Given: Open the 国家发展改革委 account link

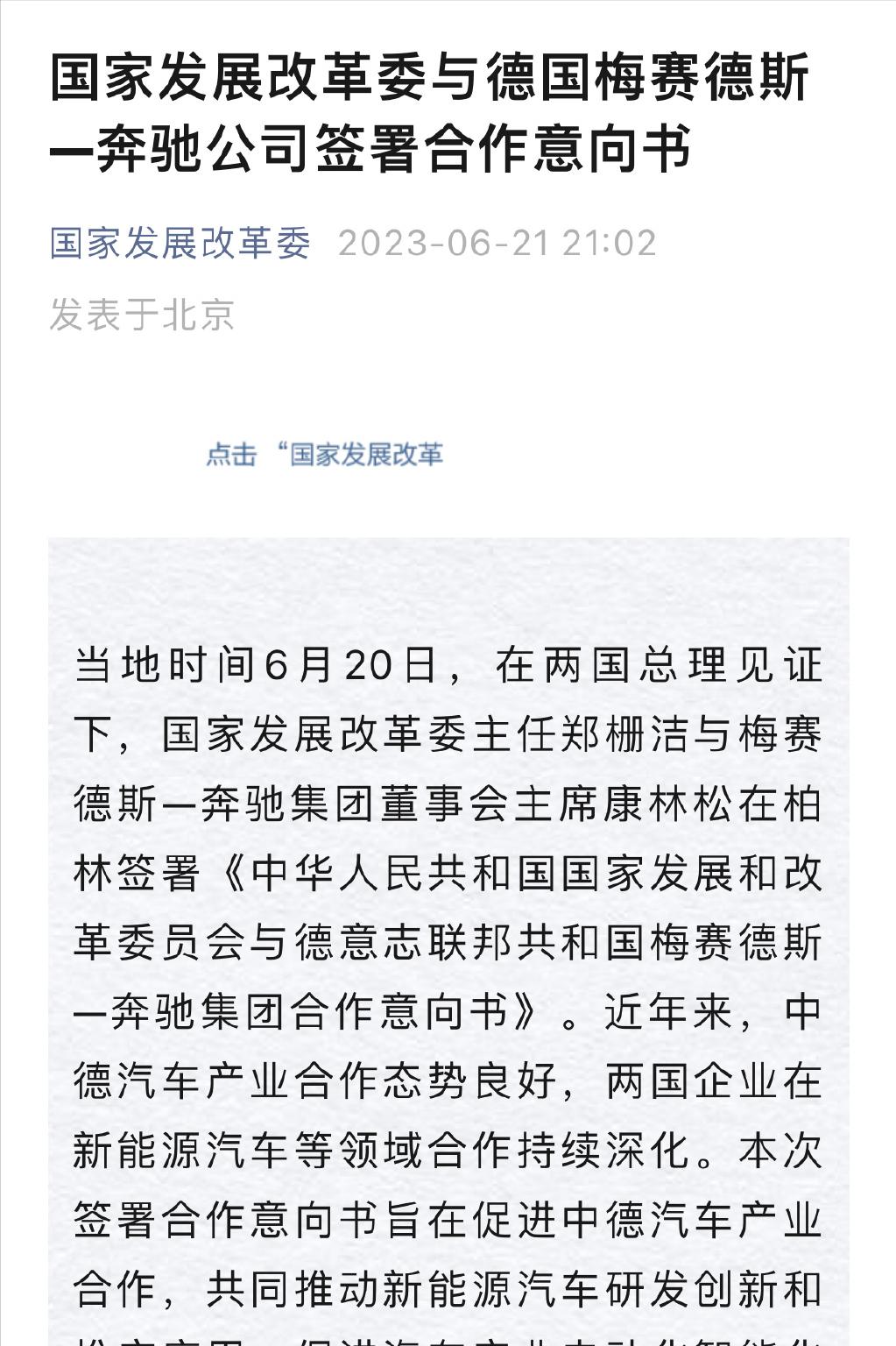Looking at the screenshot, I should pos(180,243).
